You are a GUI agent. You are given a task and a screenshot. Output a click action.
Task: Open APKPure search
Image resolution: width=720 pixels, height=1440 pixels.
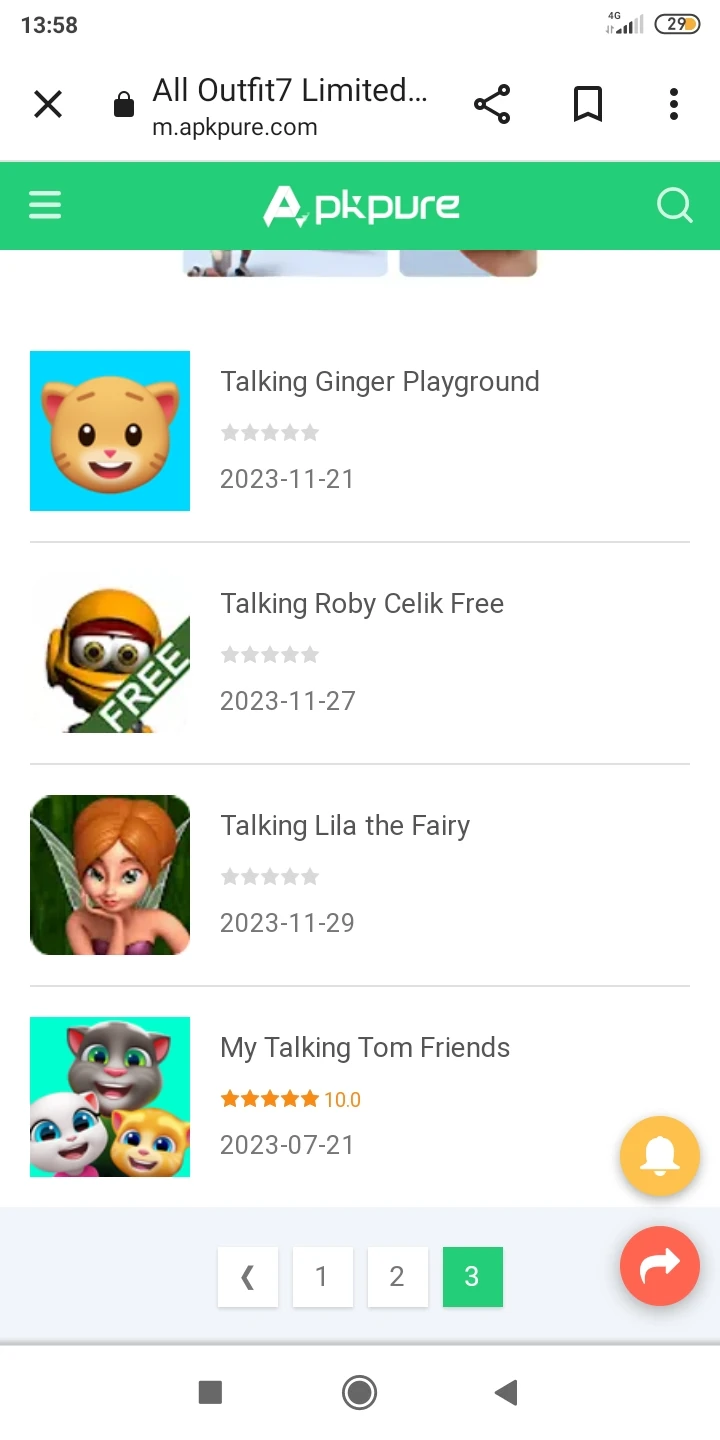tap(674, 206)
